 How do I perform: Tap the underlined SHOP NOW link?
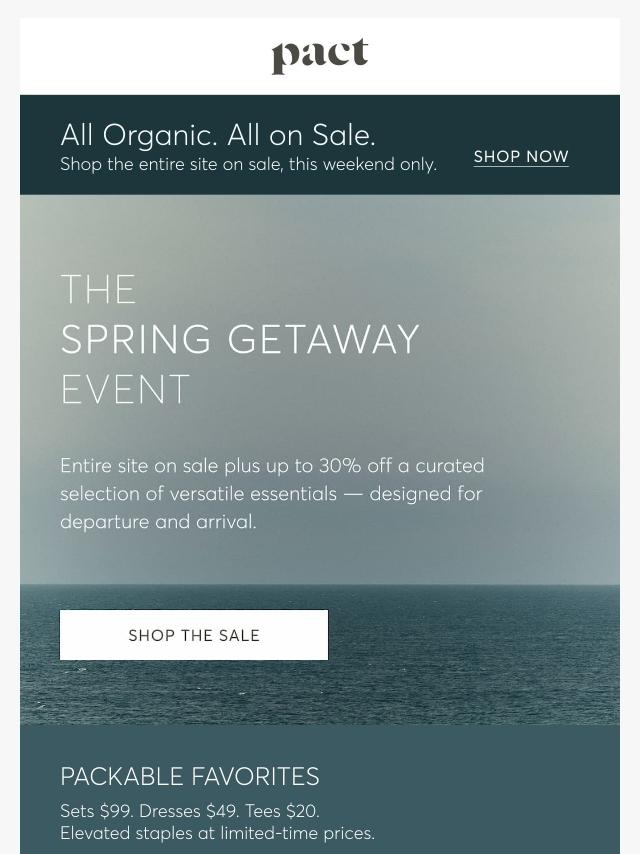pos(521,157)
